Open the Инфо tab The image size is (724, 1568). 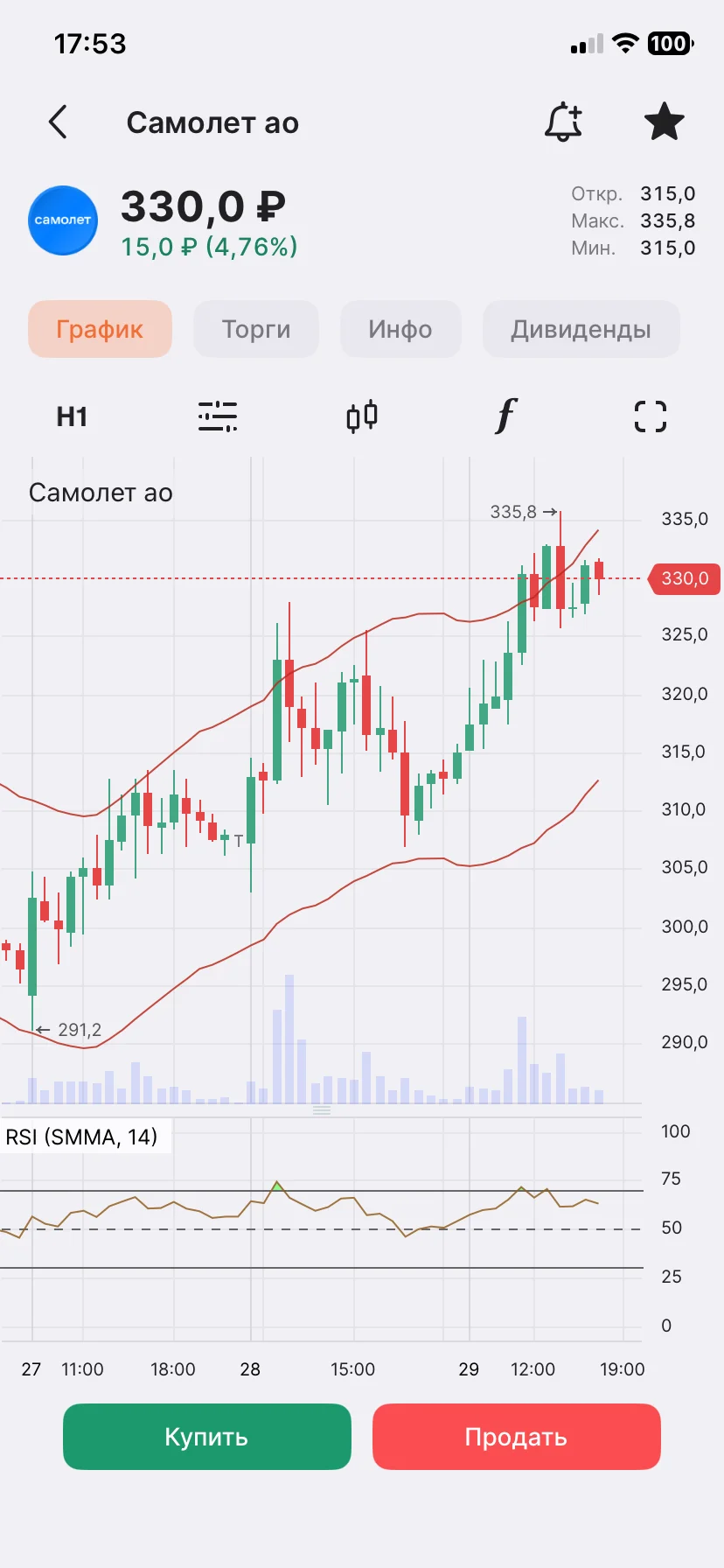400,329
